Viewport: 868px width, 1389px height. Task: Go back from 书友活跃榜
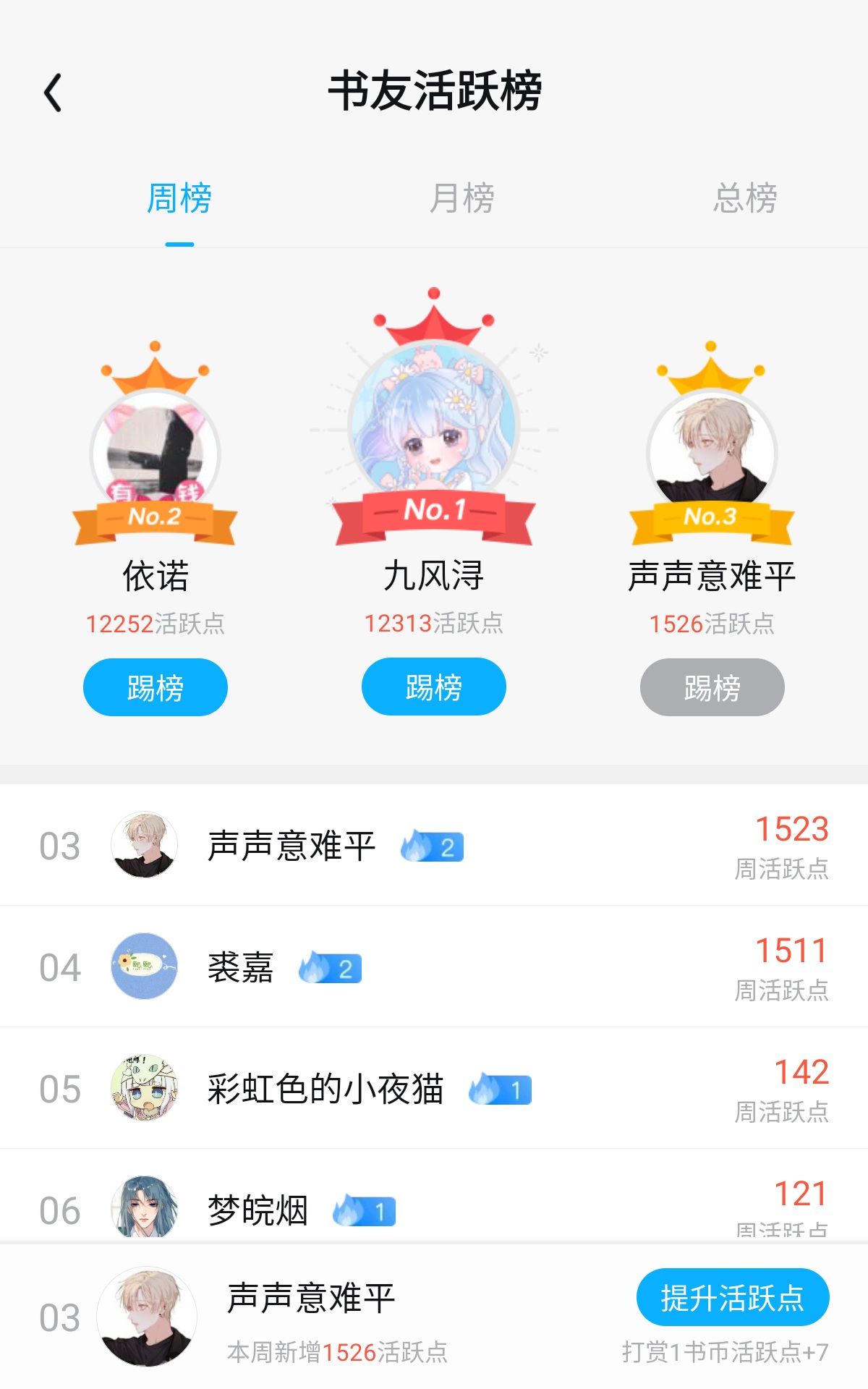tap(53, 93)
